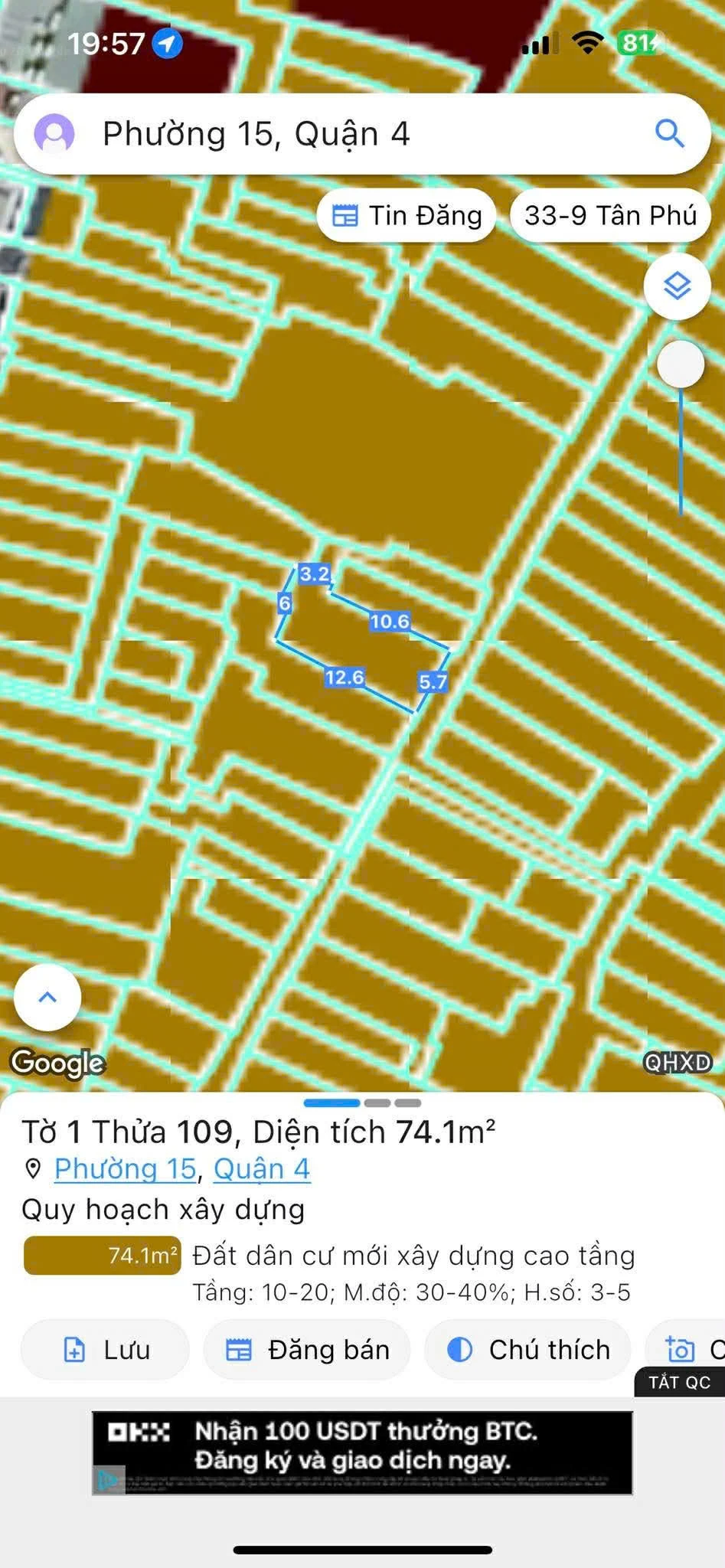Select the 33-9 Tân Phú chip

pyautogui.click(x=610, y=216)
